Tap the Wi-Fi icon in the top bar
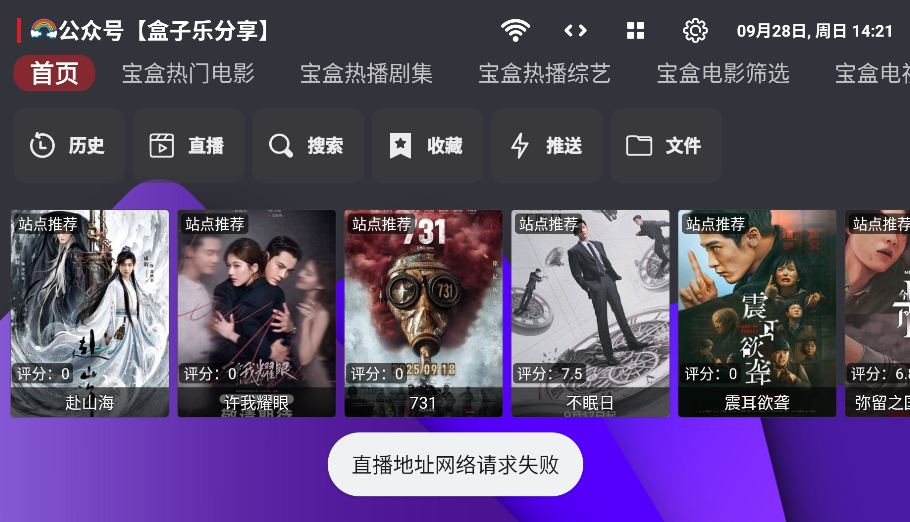The height and width of the screenshot is (522, 910). click(x=516, y=31)
